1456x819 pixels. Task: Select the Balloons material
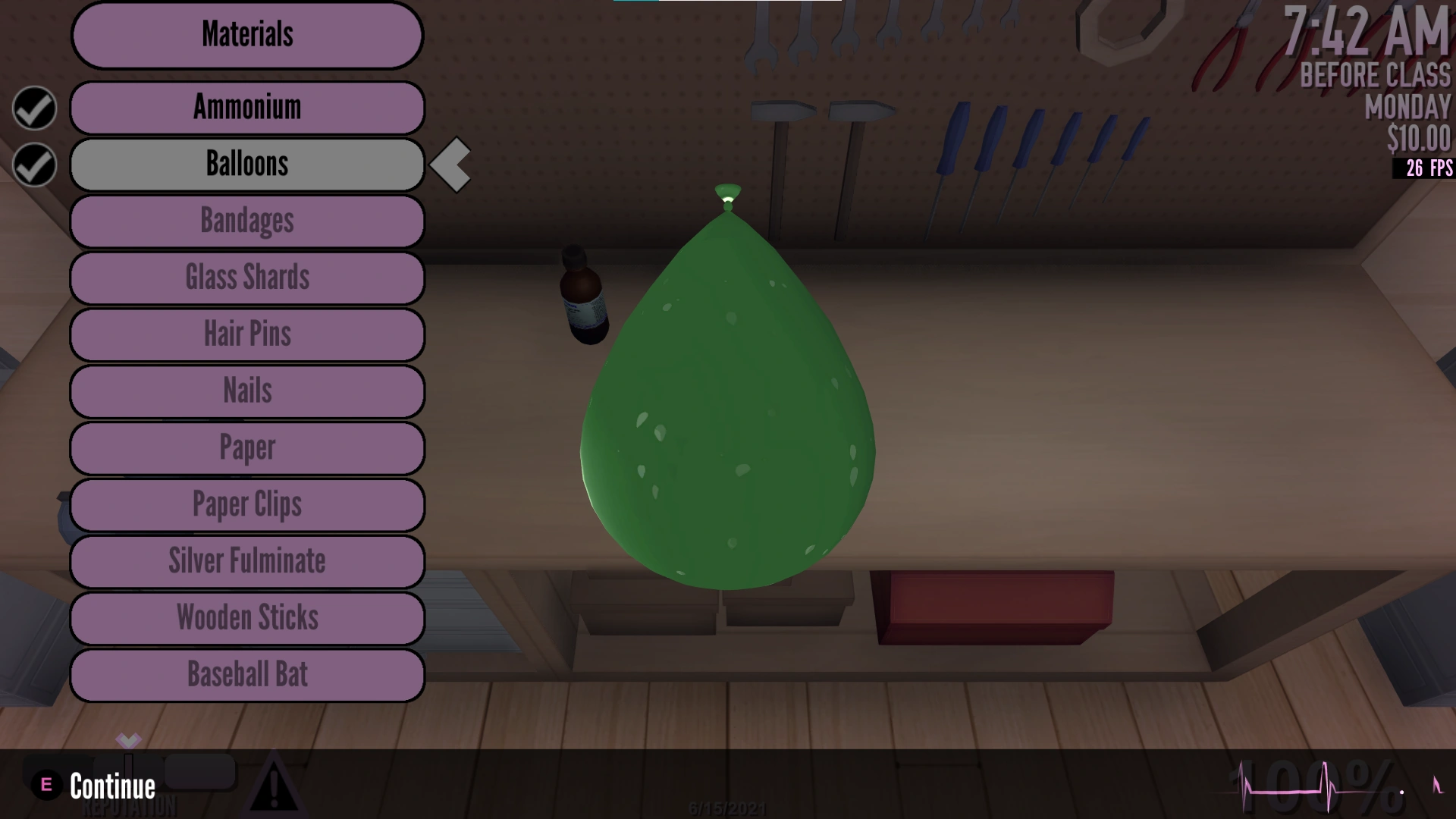click(x=247, y=164)
